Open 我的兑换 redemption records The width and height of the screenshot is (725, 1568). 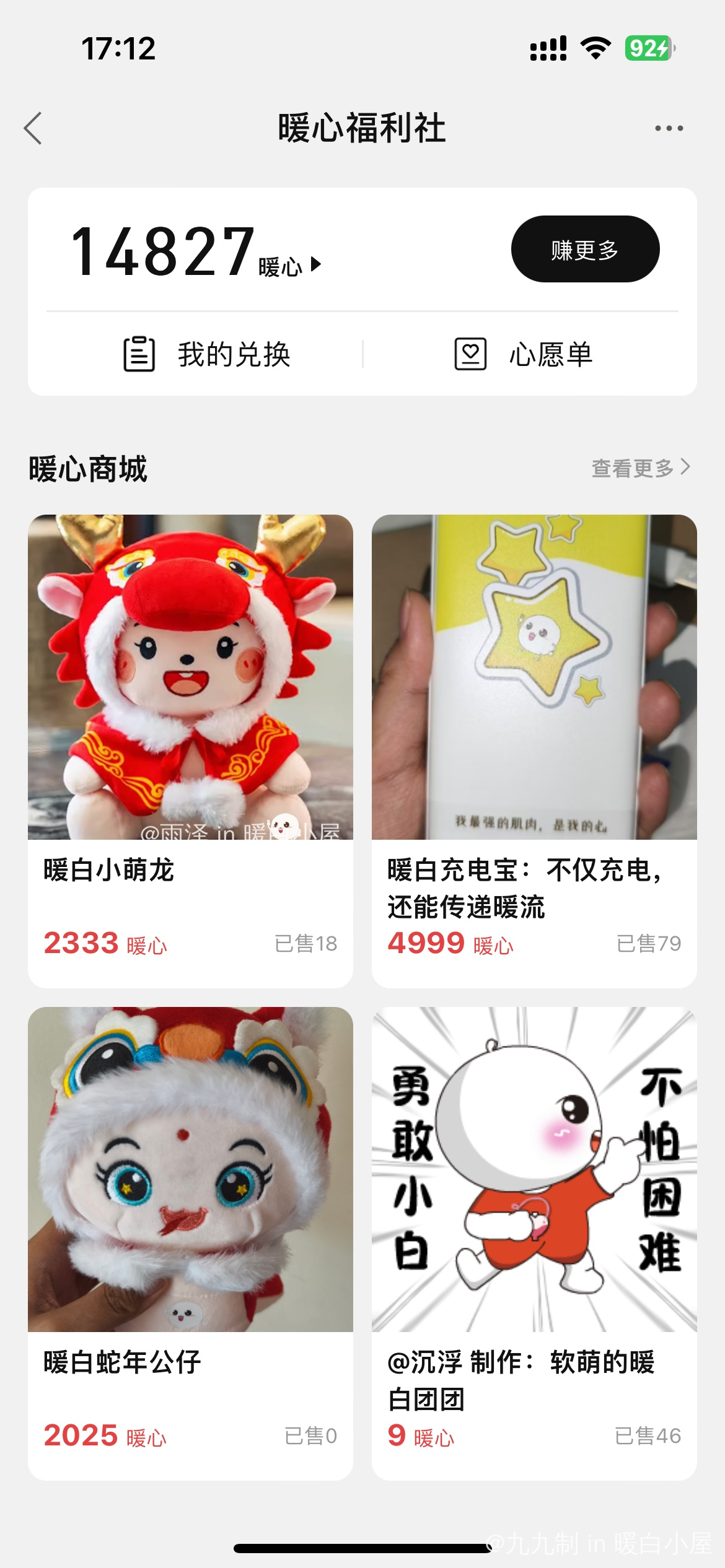(208, 354)
